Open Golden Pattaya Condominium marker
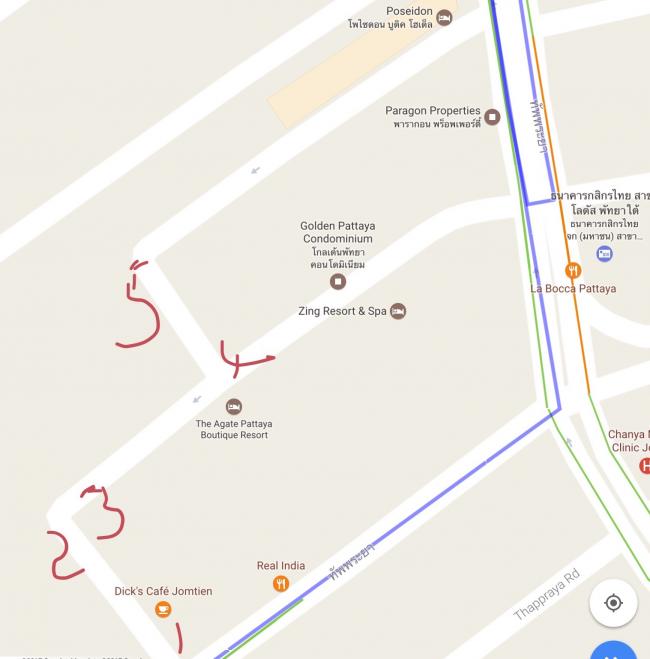 (x=338, y=281)
